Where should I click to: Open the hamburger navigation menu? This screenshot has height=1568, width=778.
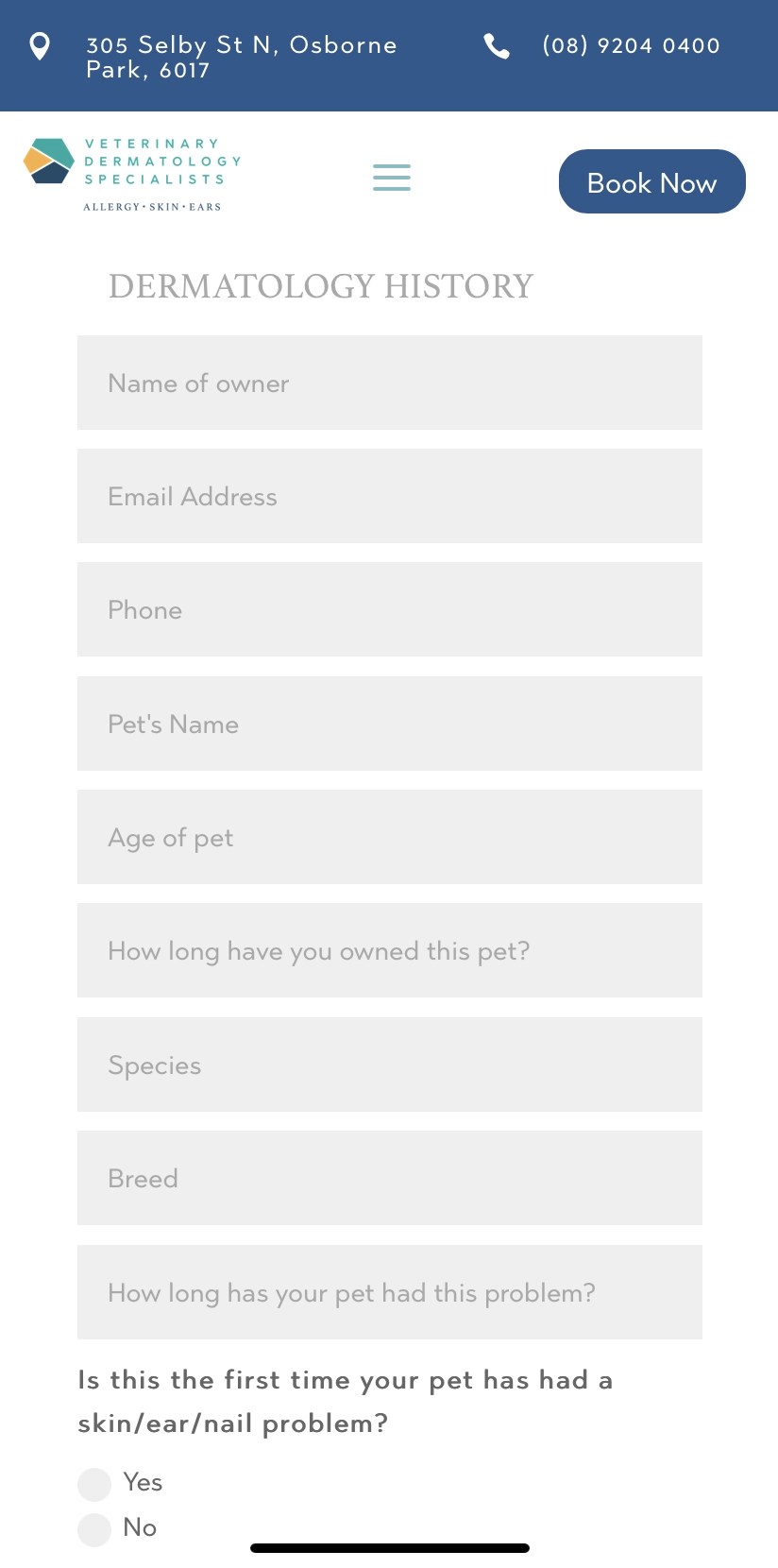(x=391, y=178)
